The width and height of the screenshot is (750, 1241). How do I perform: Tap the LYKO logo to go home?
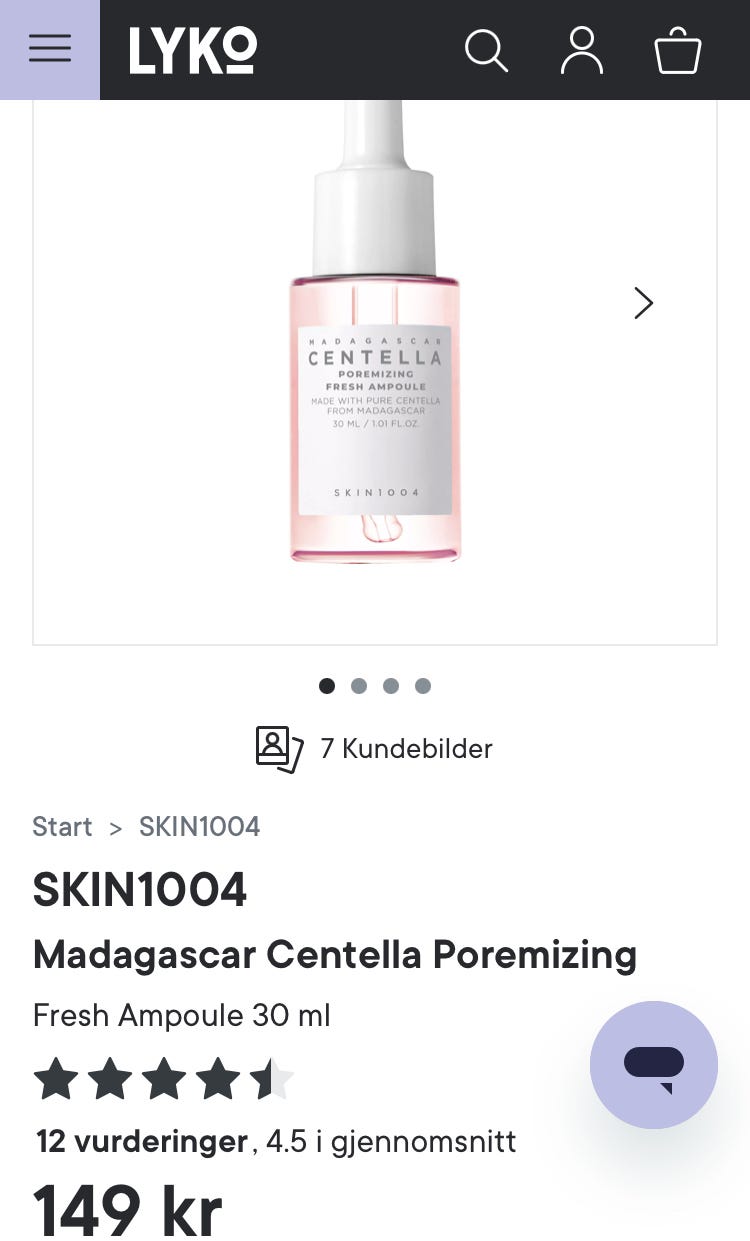pos(193,50)
